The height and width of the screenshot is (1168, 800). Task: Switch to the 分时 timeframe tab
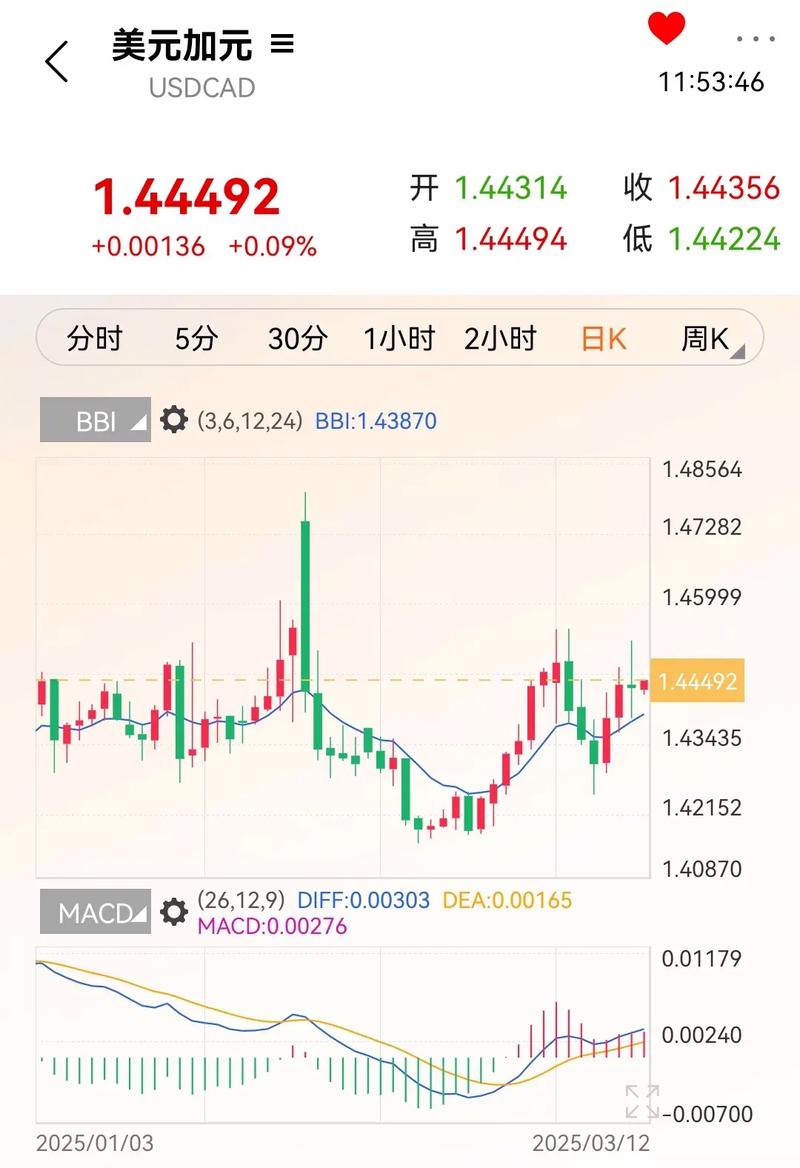95,340
